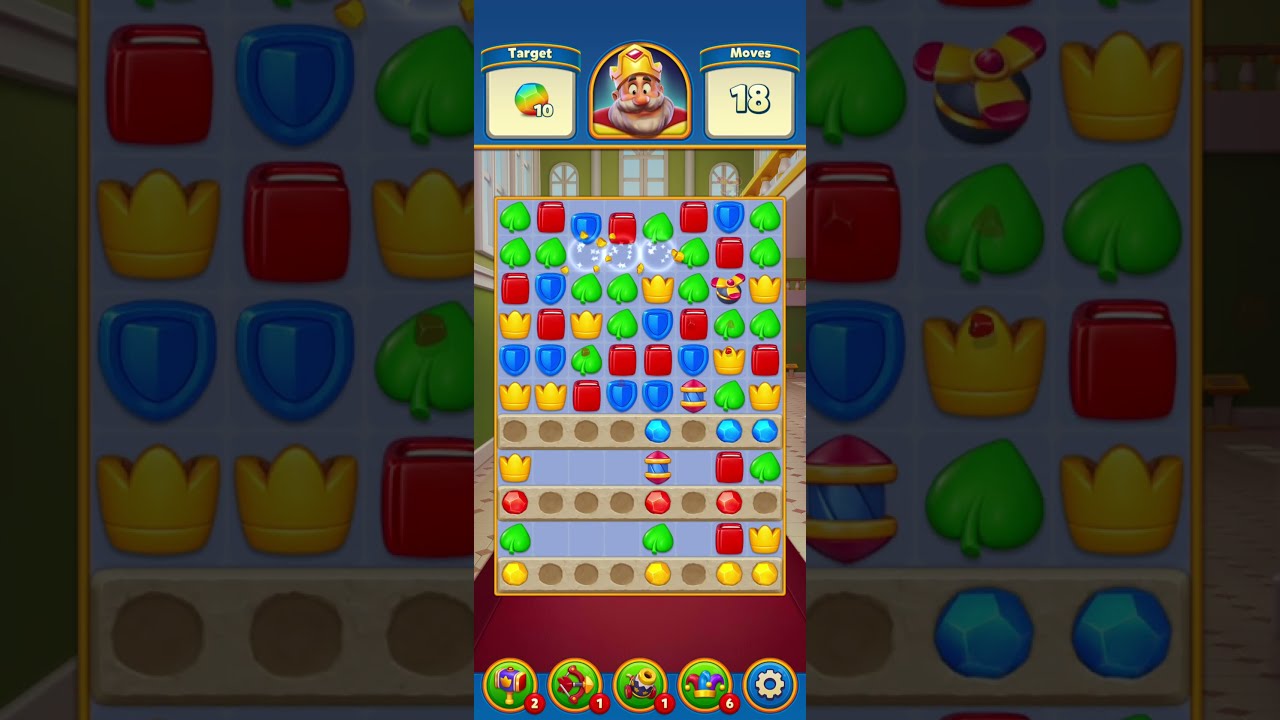The image size is (1280, 720).
Task: Tap the propeller power-up on the board
Action: pyautogui.click(x=729, y=288)
